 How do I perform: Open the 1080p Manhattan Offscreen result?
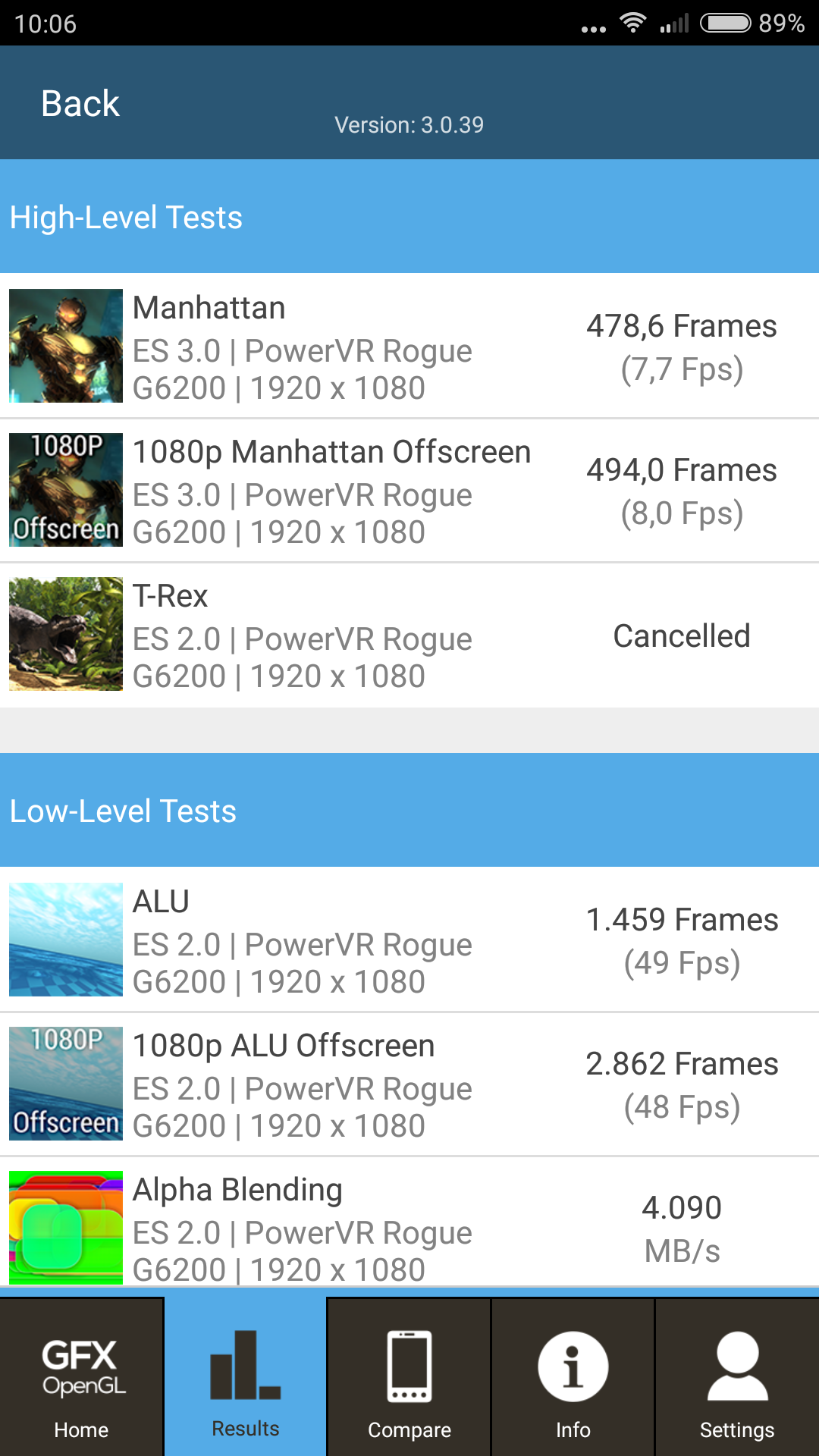(x=409, y=490)
